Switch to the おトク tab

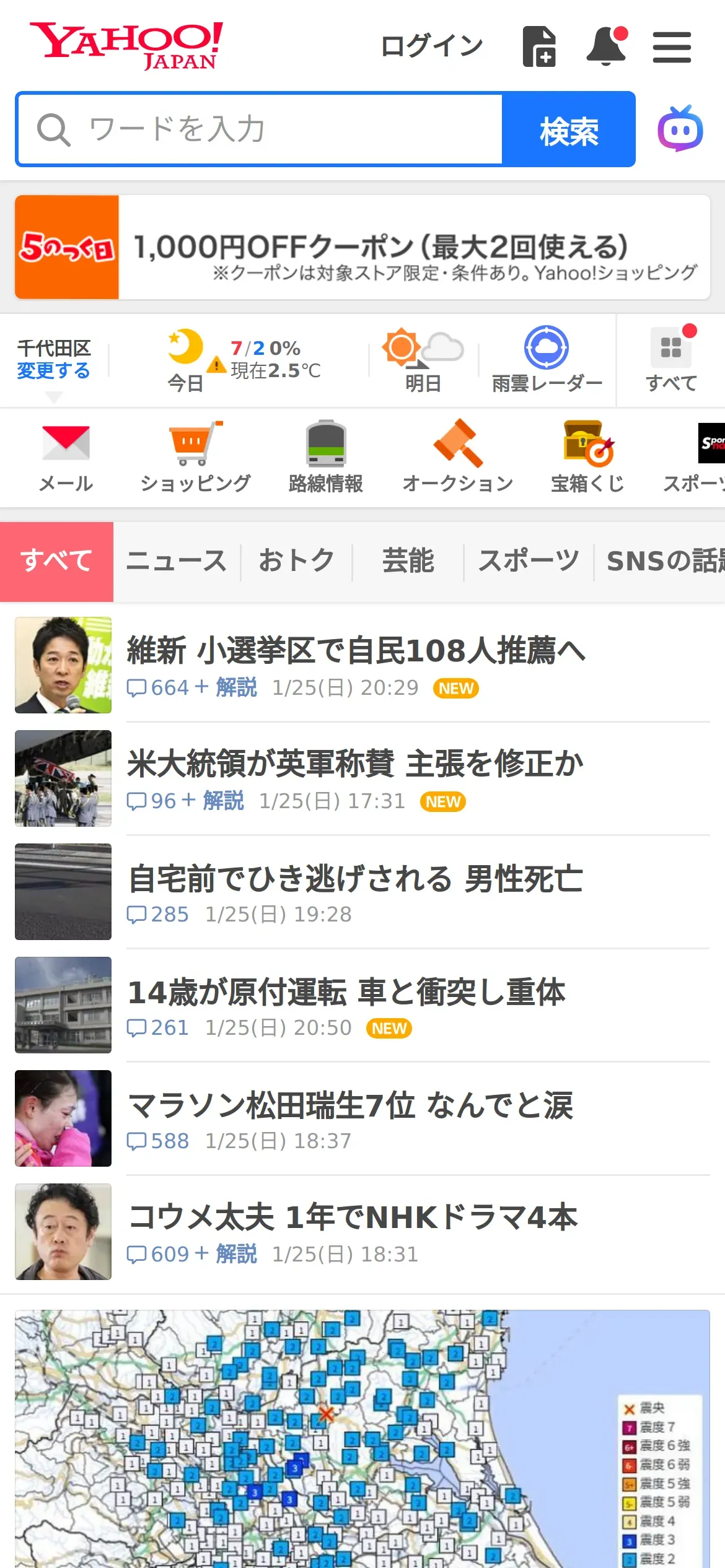pos(297,561)
